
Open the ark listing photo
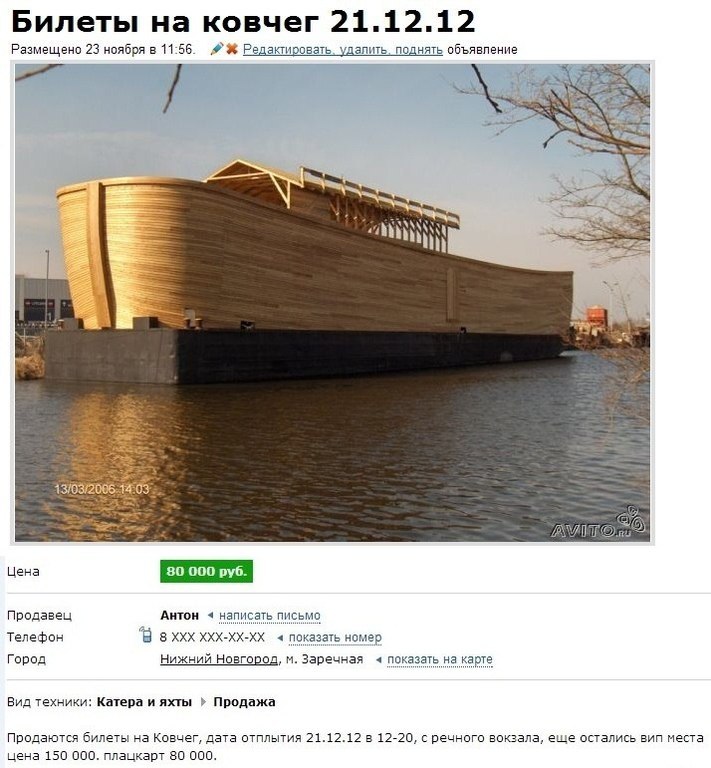pyautogui.click(x=332, y=302)
